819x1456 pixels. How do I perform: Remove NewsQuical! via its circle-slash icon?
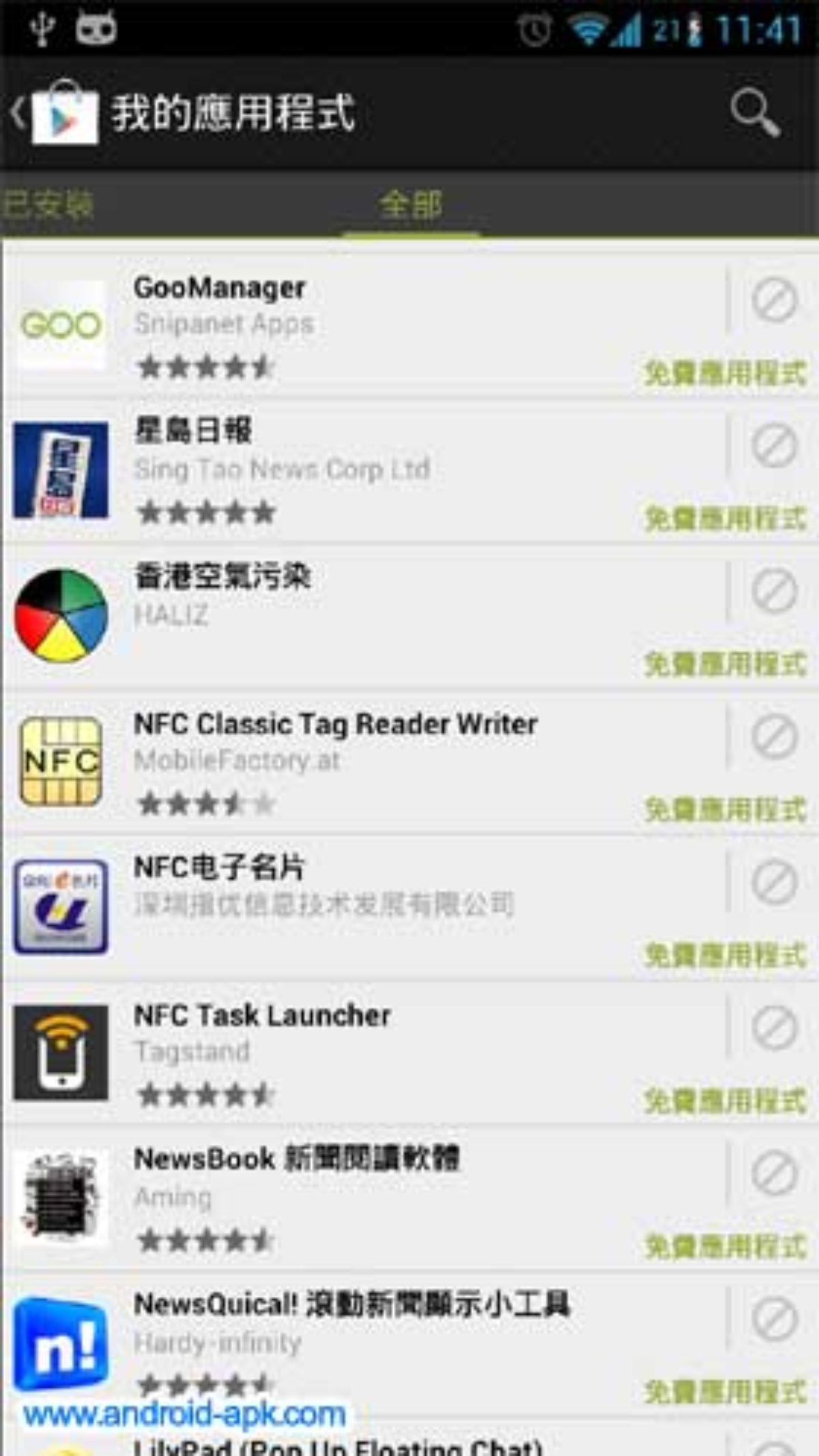775,1320
